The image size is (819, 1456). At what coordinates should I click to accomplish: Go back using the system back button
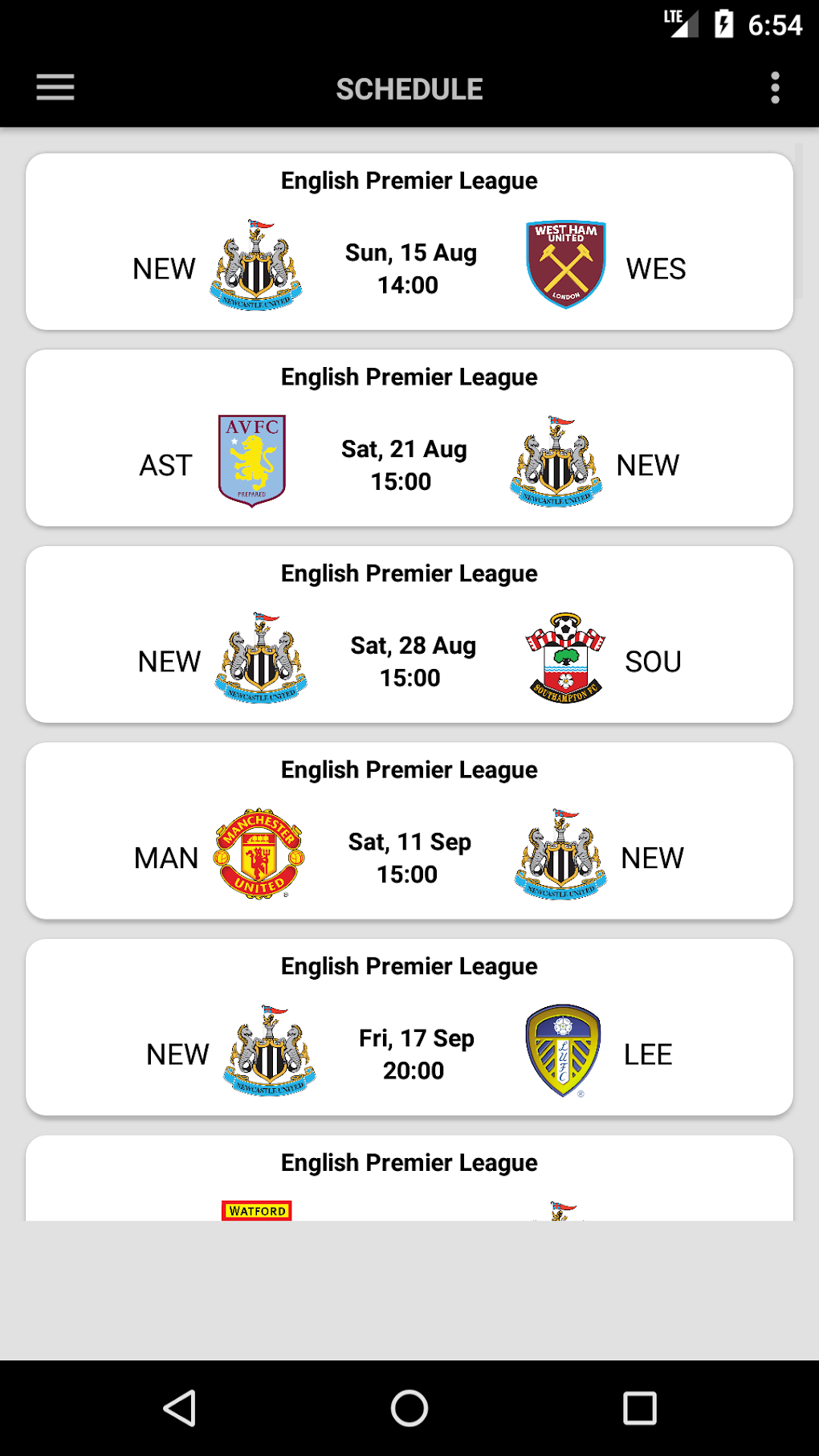pos(180,1408)
